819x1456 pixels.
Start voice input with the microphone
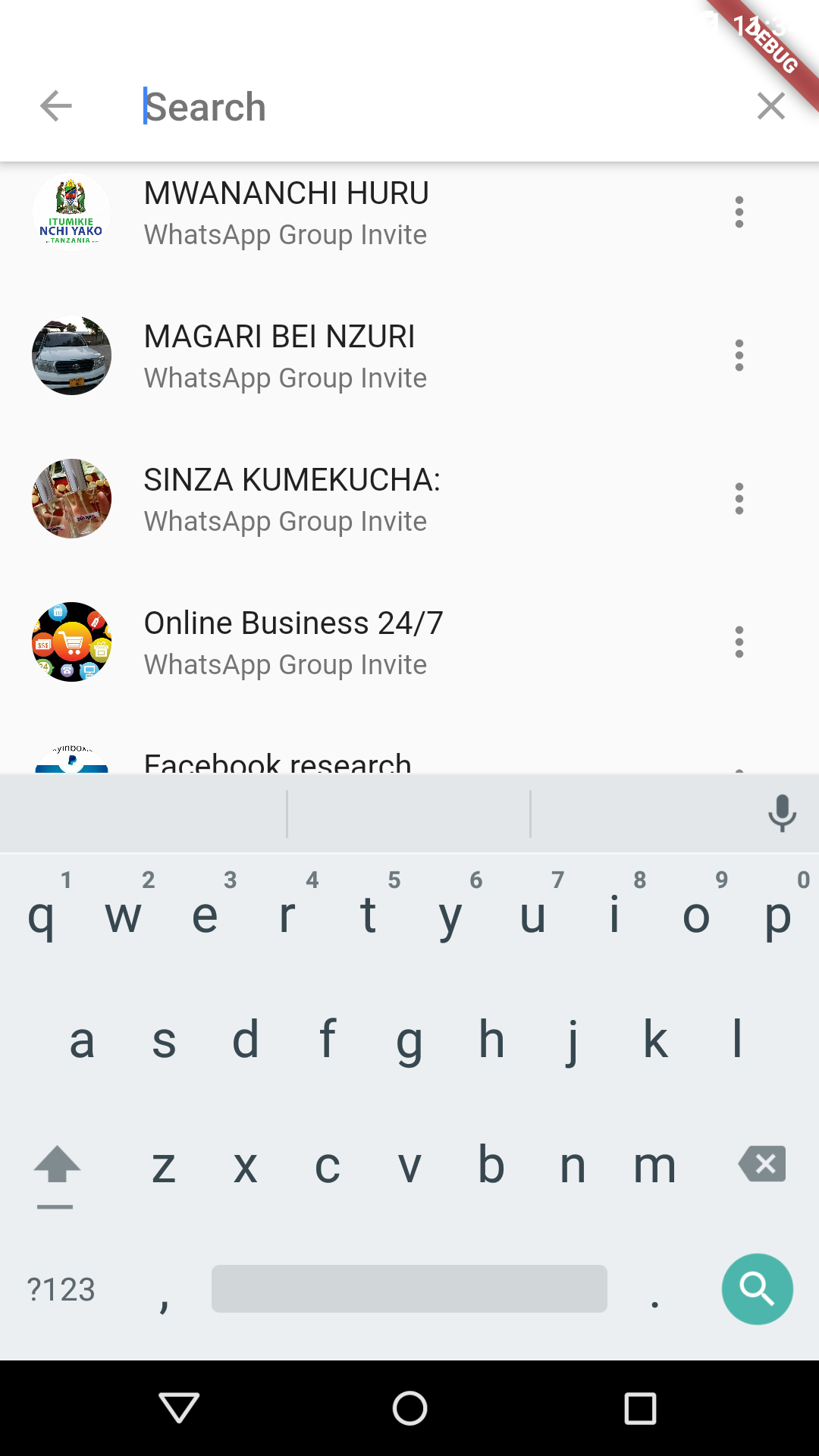click(782, 813)
